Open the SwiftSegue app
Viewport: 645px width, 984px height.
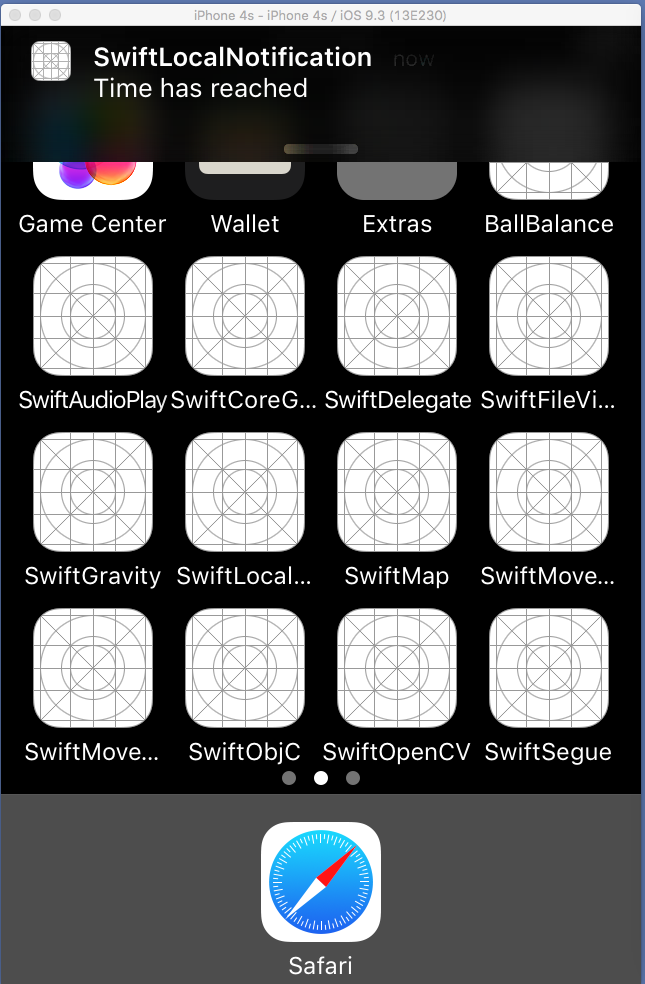[549, 669]
